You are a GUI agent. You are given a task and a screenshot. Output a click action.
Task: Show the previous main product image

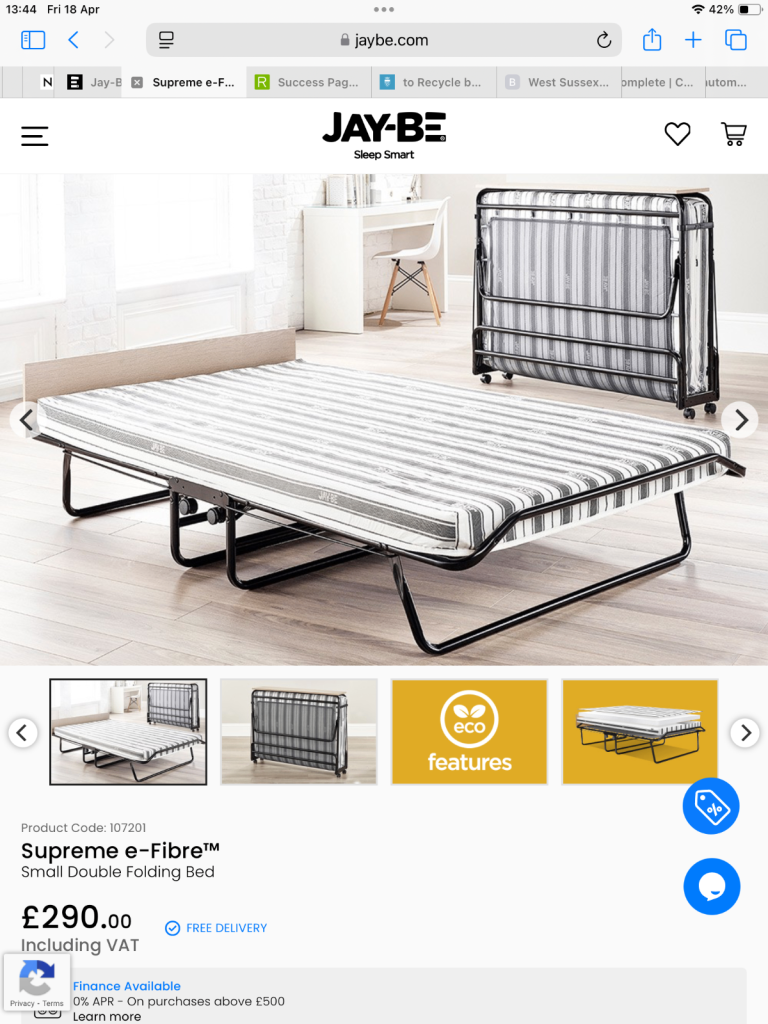tap(26, 421)
